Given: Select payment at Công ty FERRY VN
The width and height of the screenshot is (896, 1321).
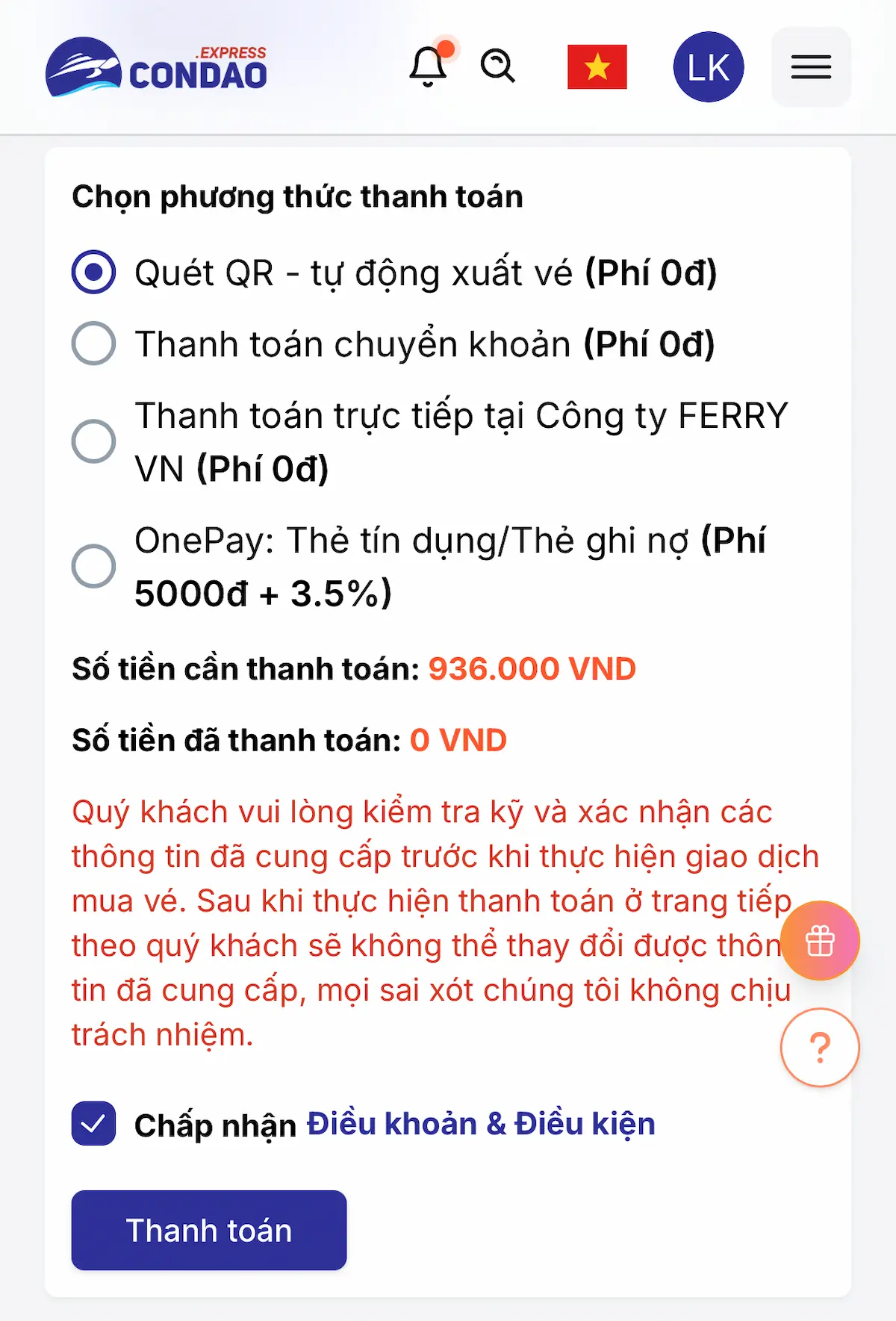Looking at the screenshot, I should [x=95, y=442].
